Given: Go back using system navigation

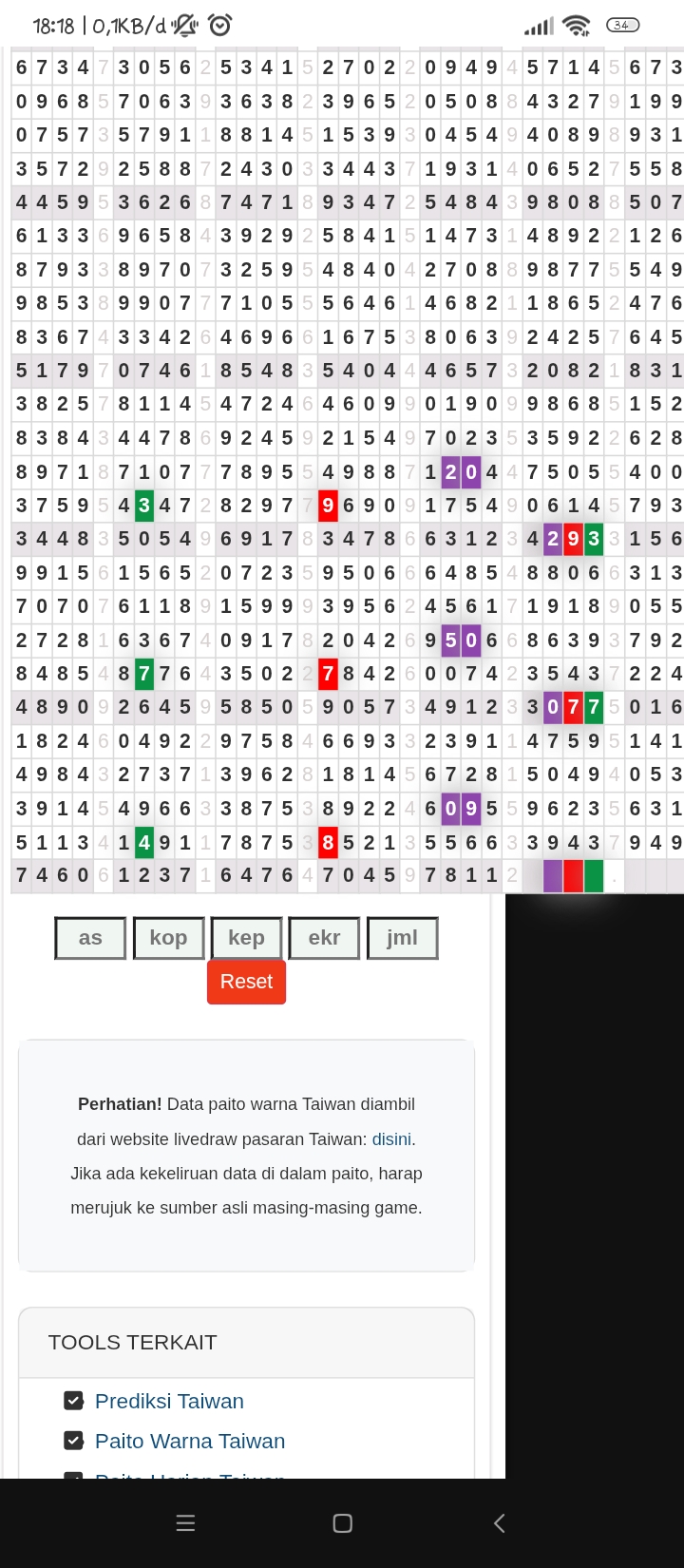Looking at the screenshot, I should point(500,1523).
